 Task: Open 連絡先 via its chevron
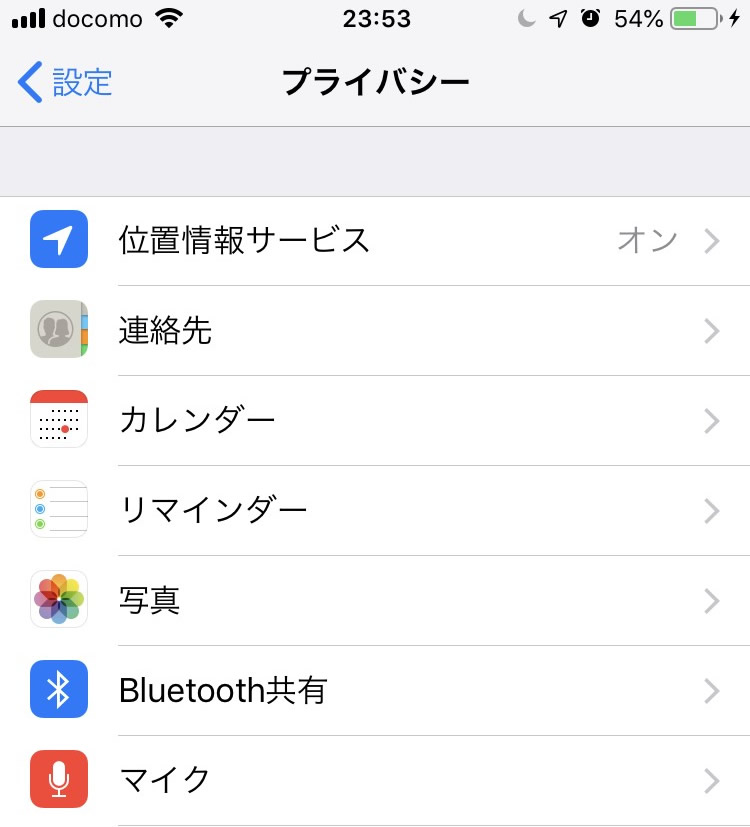(711, 331)
